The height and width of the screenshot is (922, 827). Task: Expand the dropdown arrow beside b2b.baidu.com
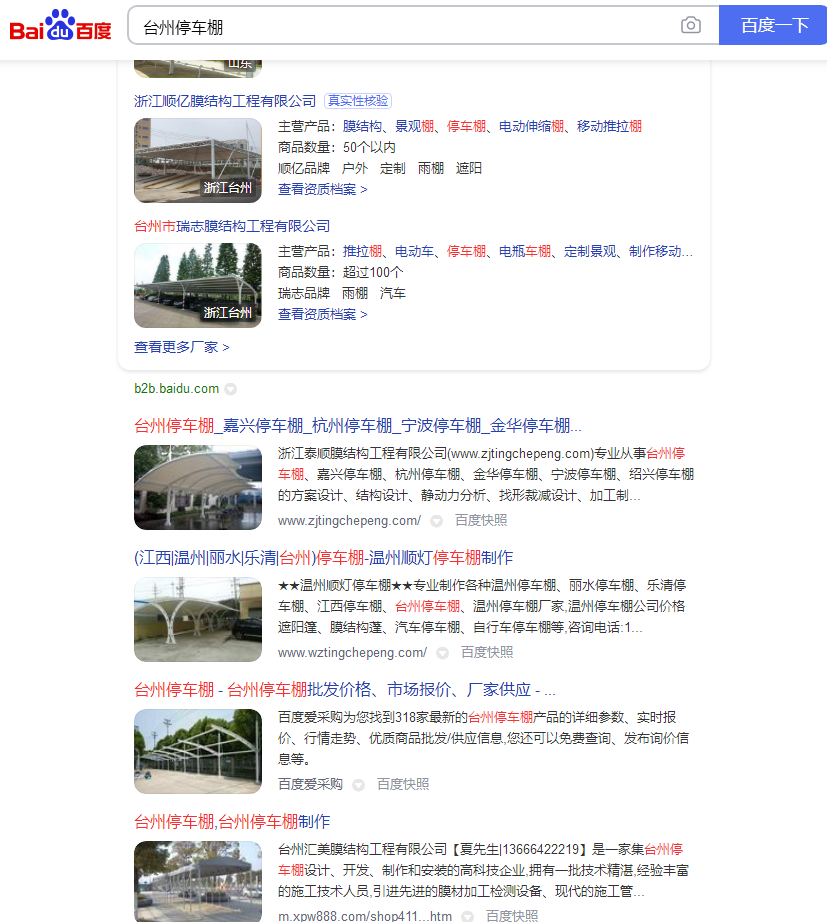230,389
